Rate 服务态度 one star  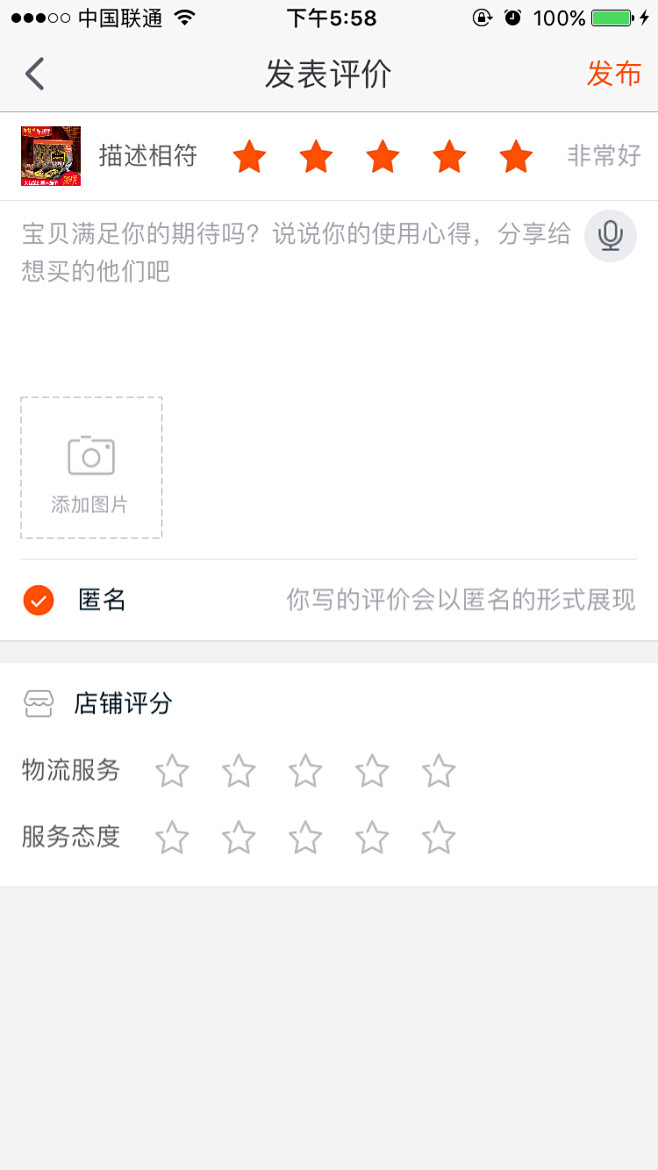172,838
